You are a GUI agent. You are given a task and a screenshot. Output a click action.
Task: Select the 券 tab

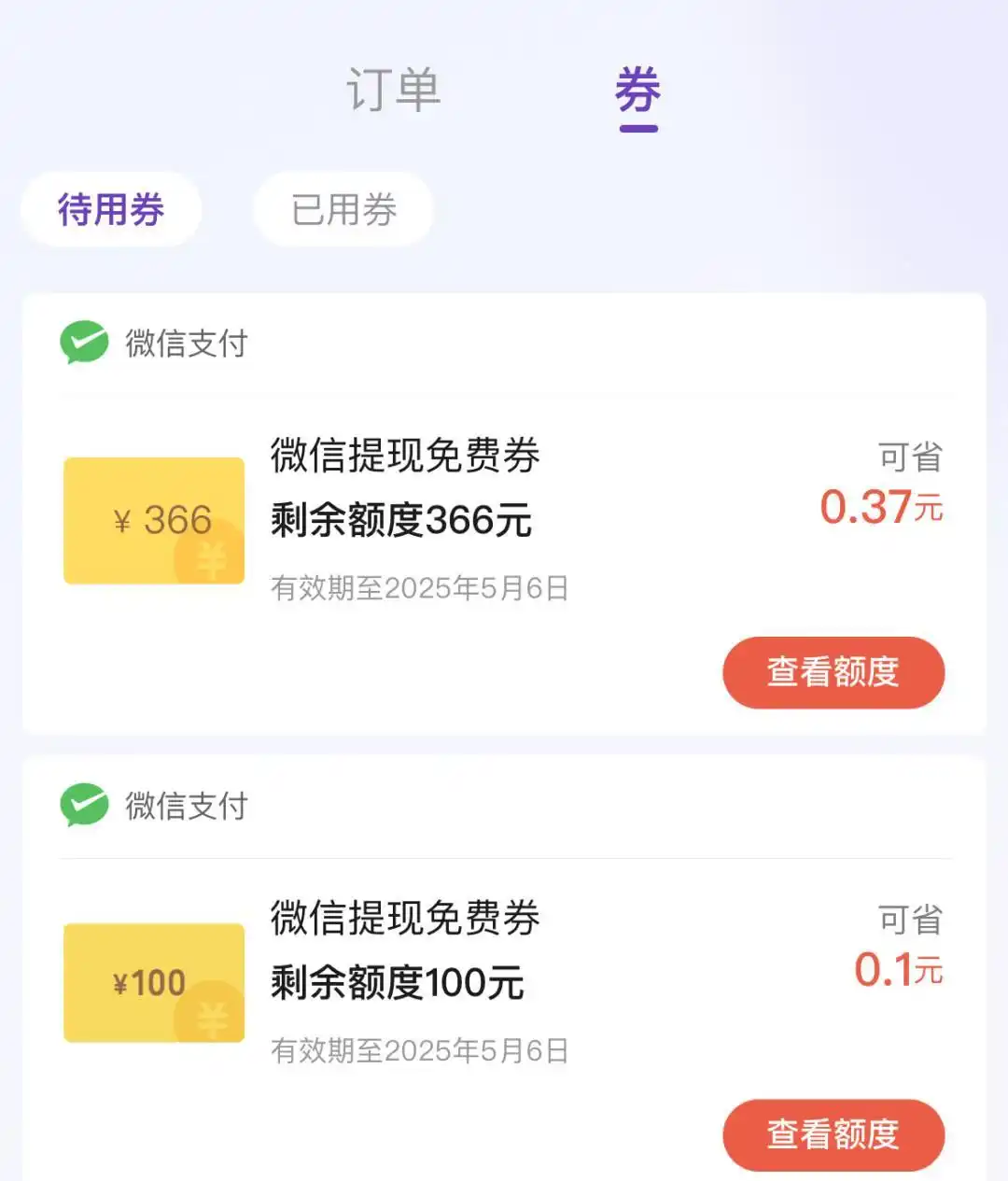pyautogui.click(x=637, y=90)
